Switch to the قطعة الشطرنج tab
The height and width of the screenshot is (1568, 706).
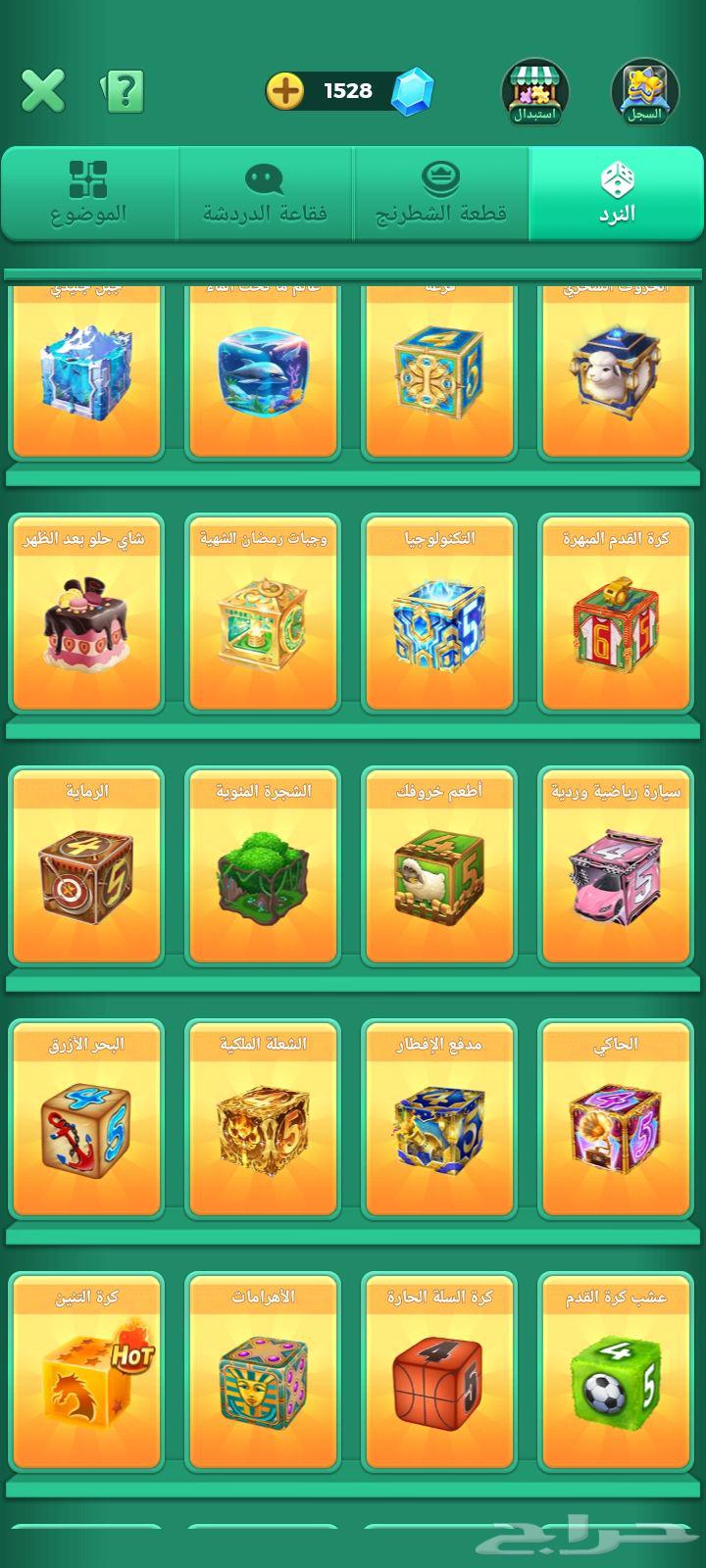click(441, 193)
